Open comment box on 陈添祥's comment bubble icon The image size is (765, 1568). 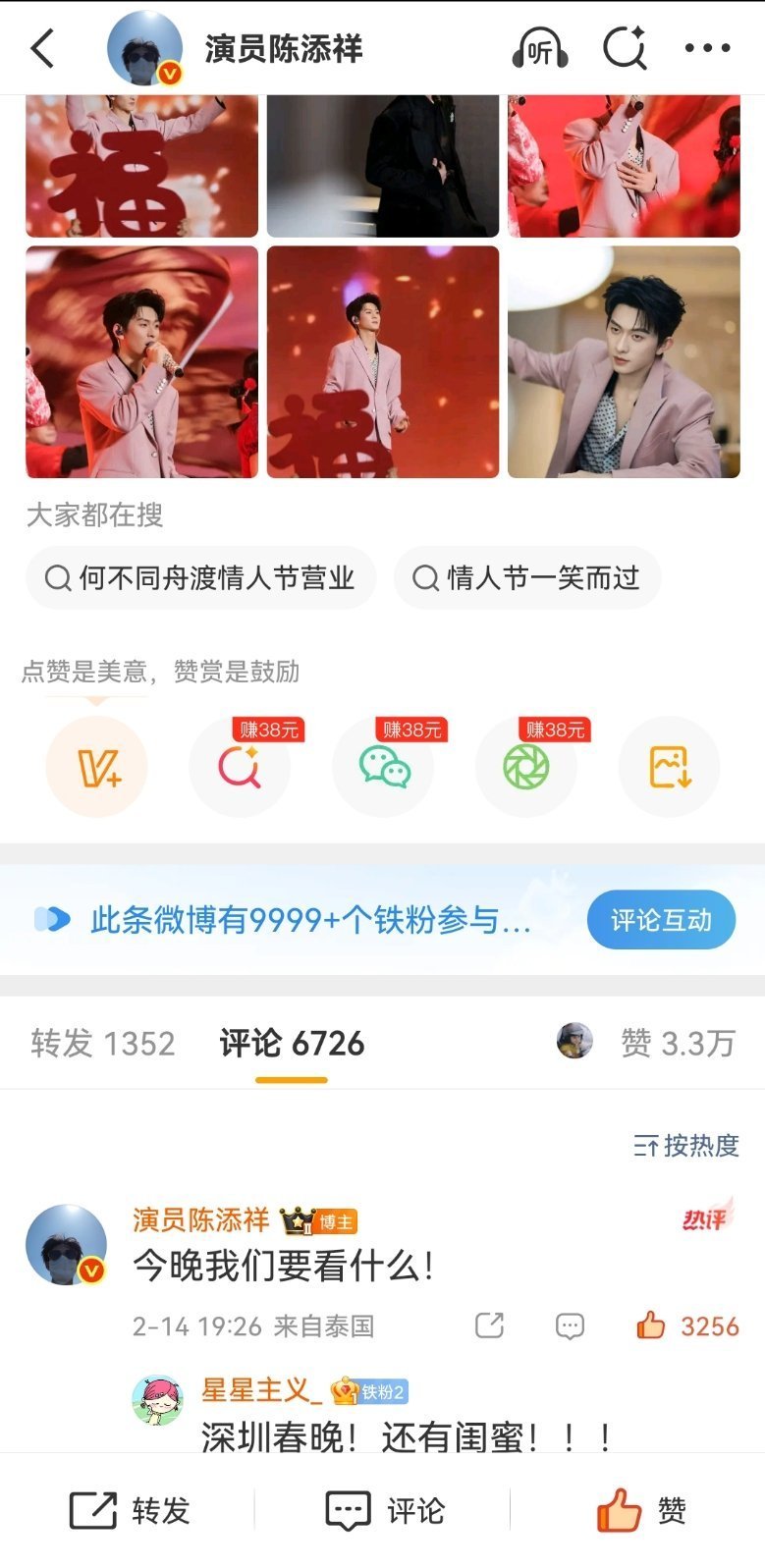pos(568,1325)
